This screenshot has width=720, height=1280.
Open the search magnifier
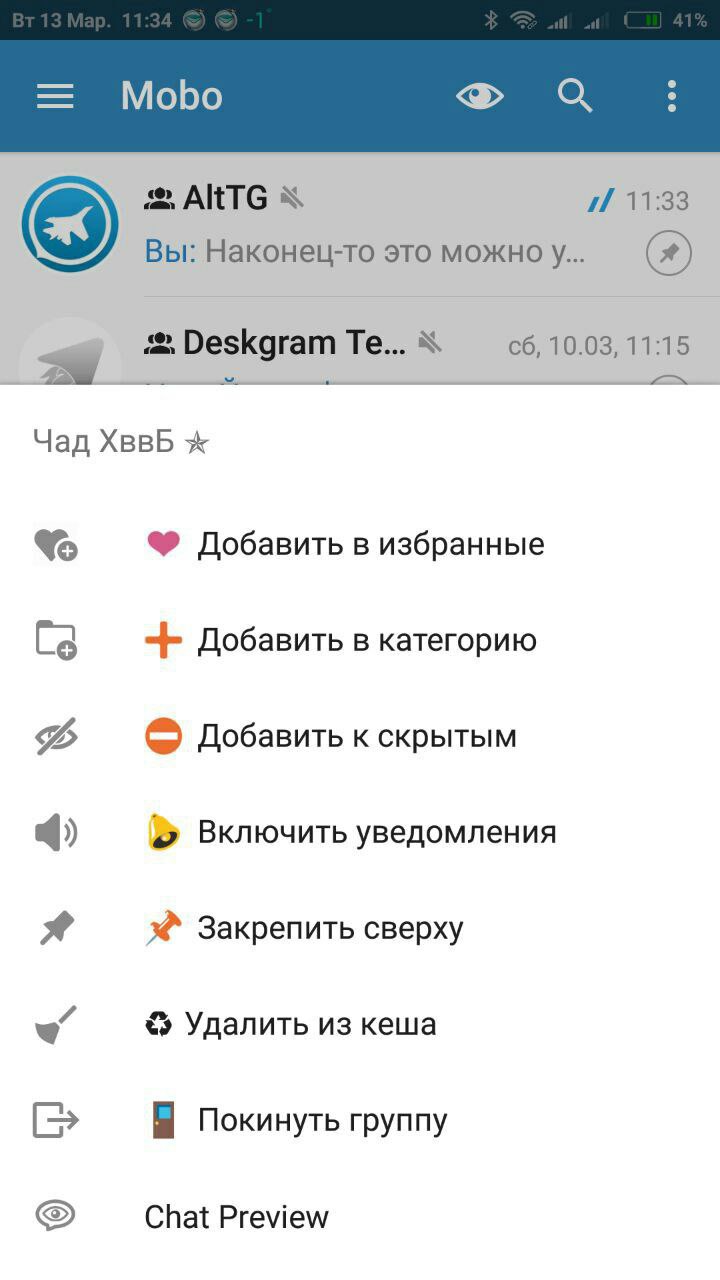point(575,96)
